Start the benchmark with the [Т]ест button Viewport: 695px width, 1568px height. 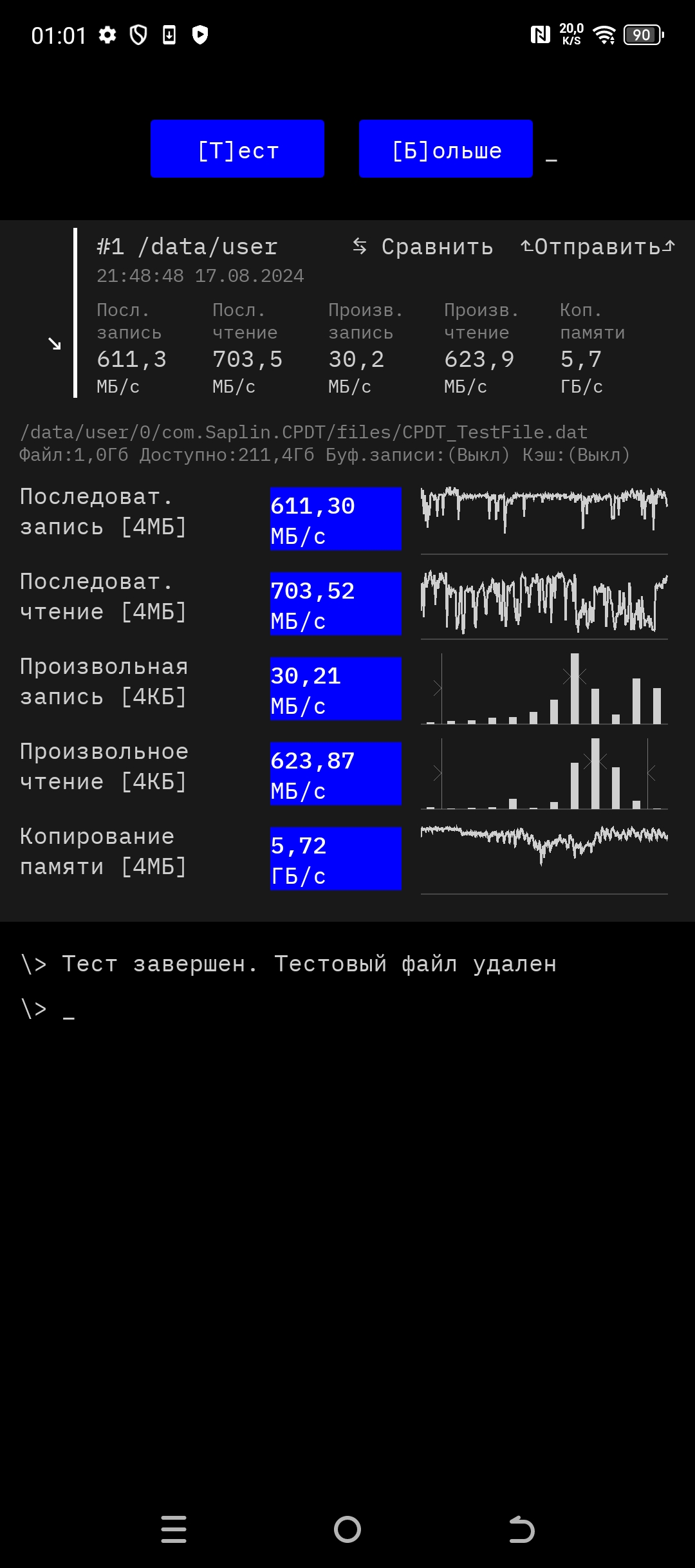tap(237, 149)
